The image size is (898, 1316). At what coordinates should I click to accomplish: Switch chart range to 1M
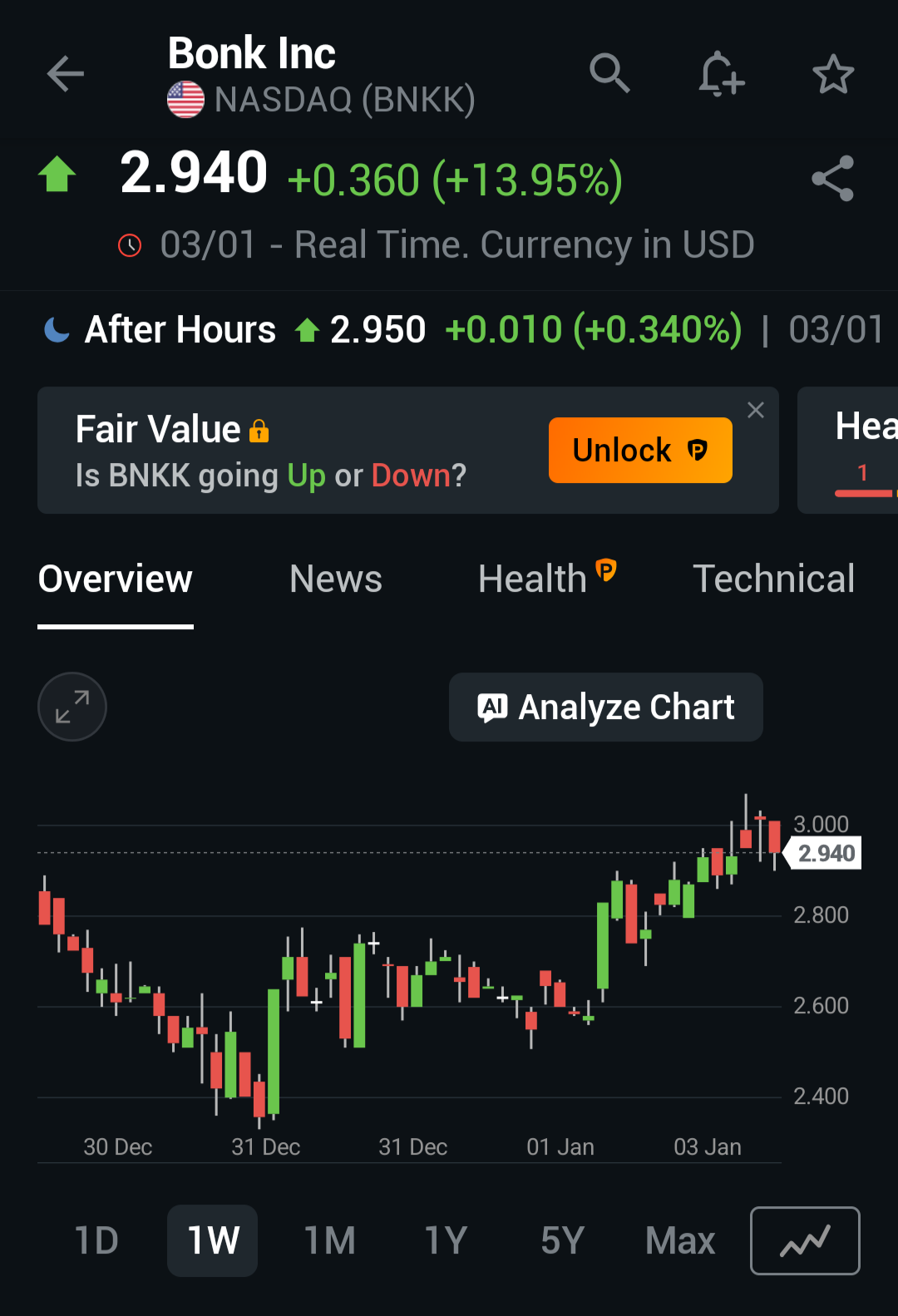tap(329, 1240)
